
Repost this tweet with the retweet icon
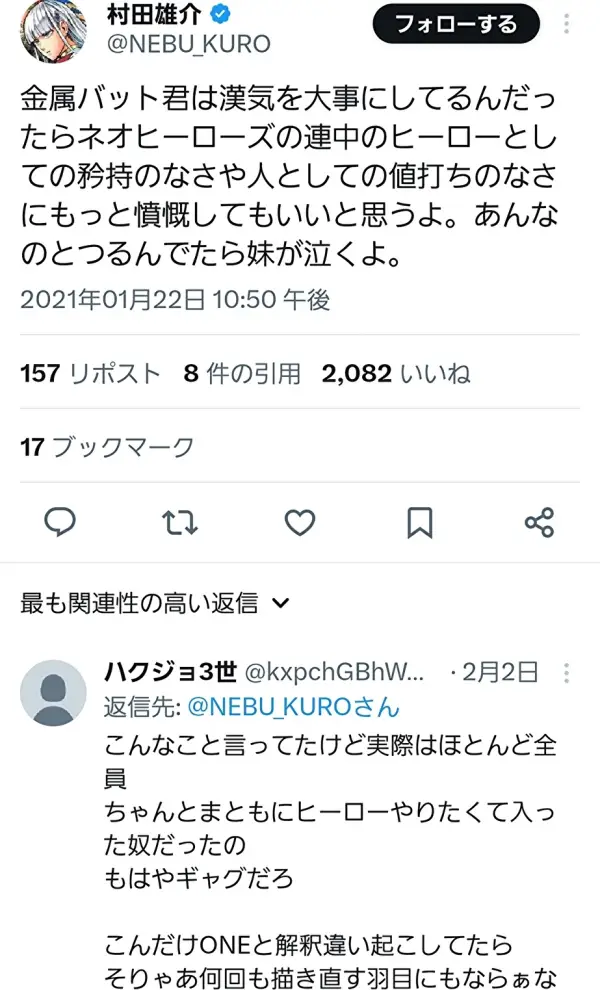[x=180, y=523]
